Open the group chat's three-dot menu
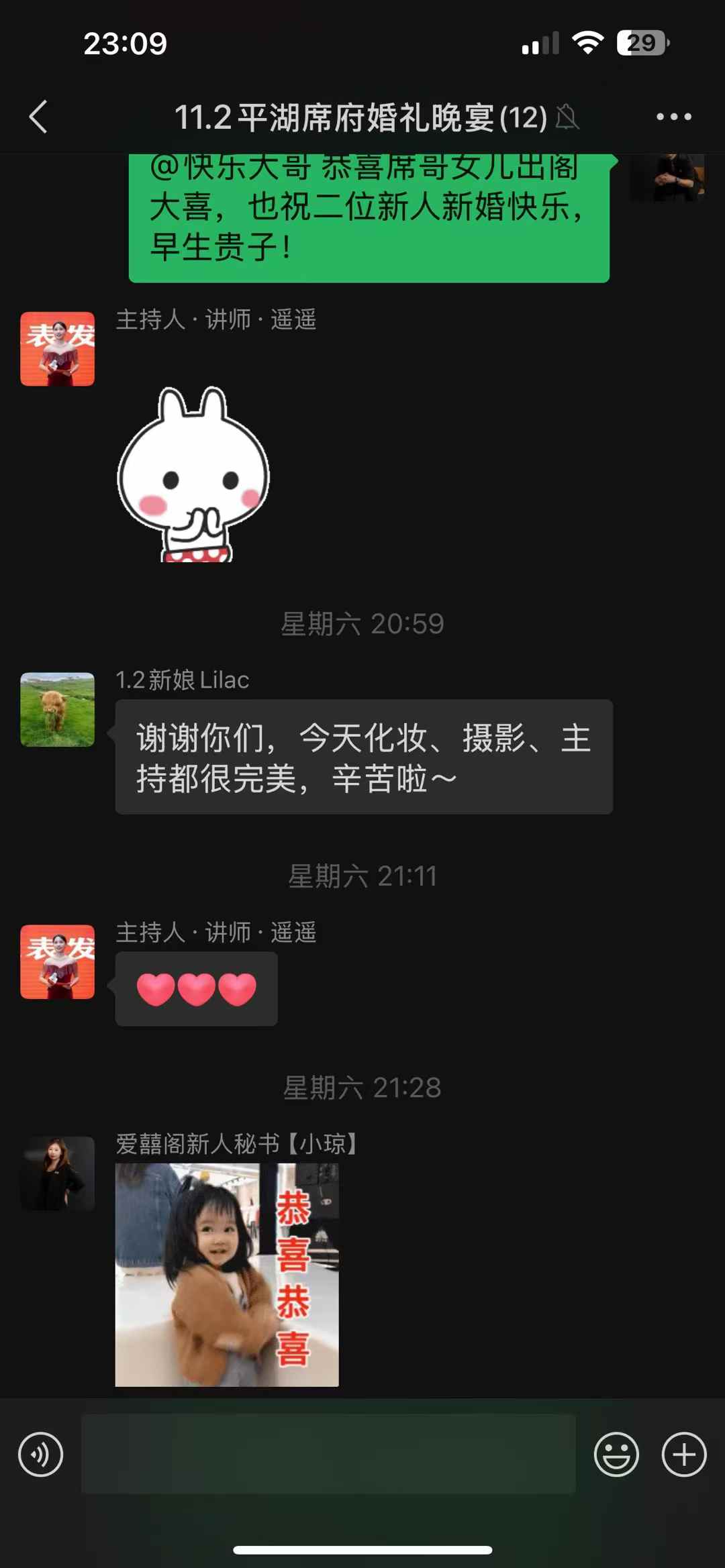725x1568 pixels. 673,117
